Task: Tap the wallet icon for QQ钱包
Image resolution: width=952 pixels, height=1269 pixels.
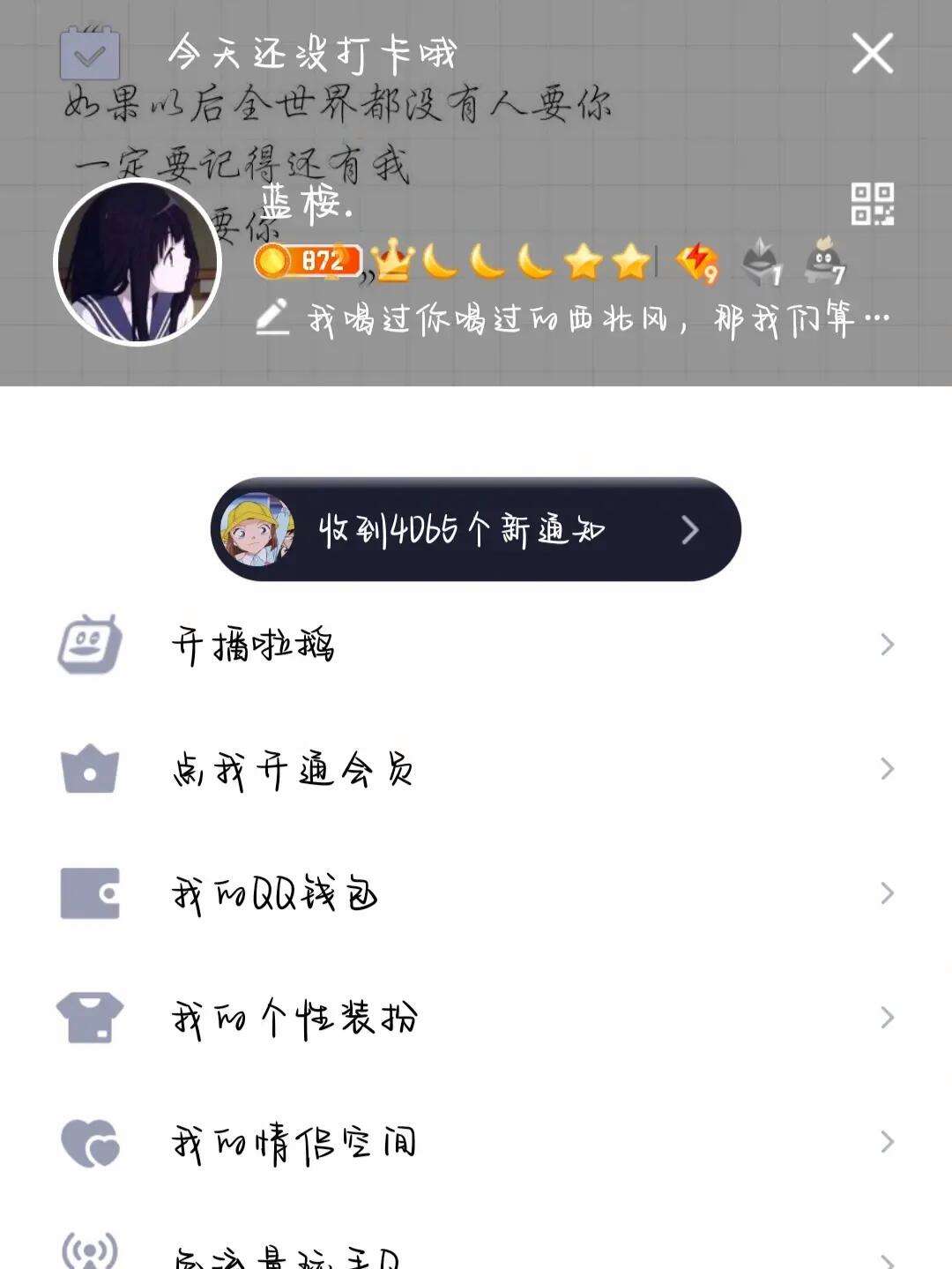Action: tap(88, 893)
